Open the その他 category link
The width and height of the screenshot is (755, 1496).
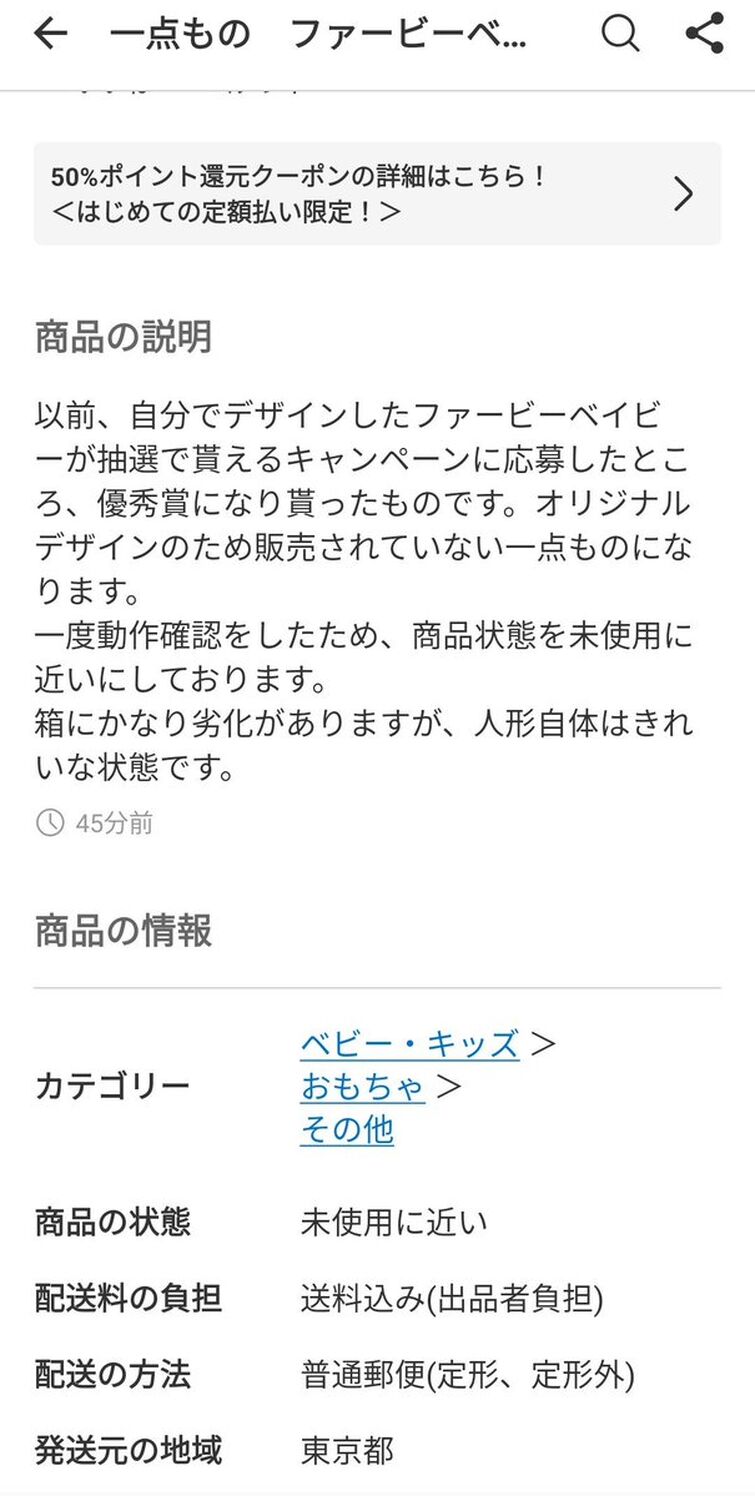point(346,1130)
